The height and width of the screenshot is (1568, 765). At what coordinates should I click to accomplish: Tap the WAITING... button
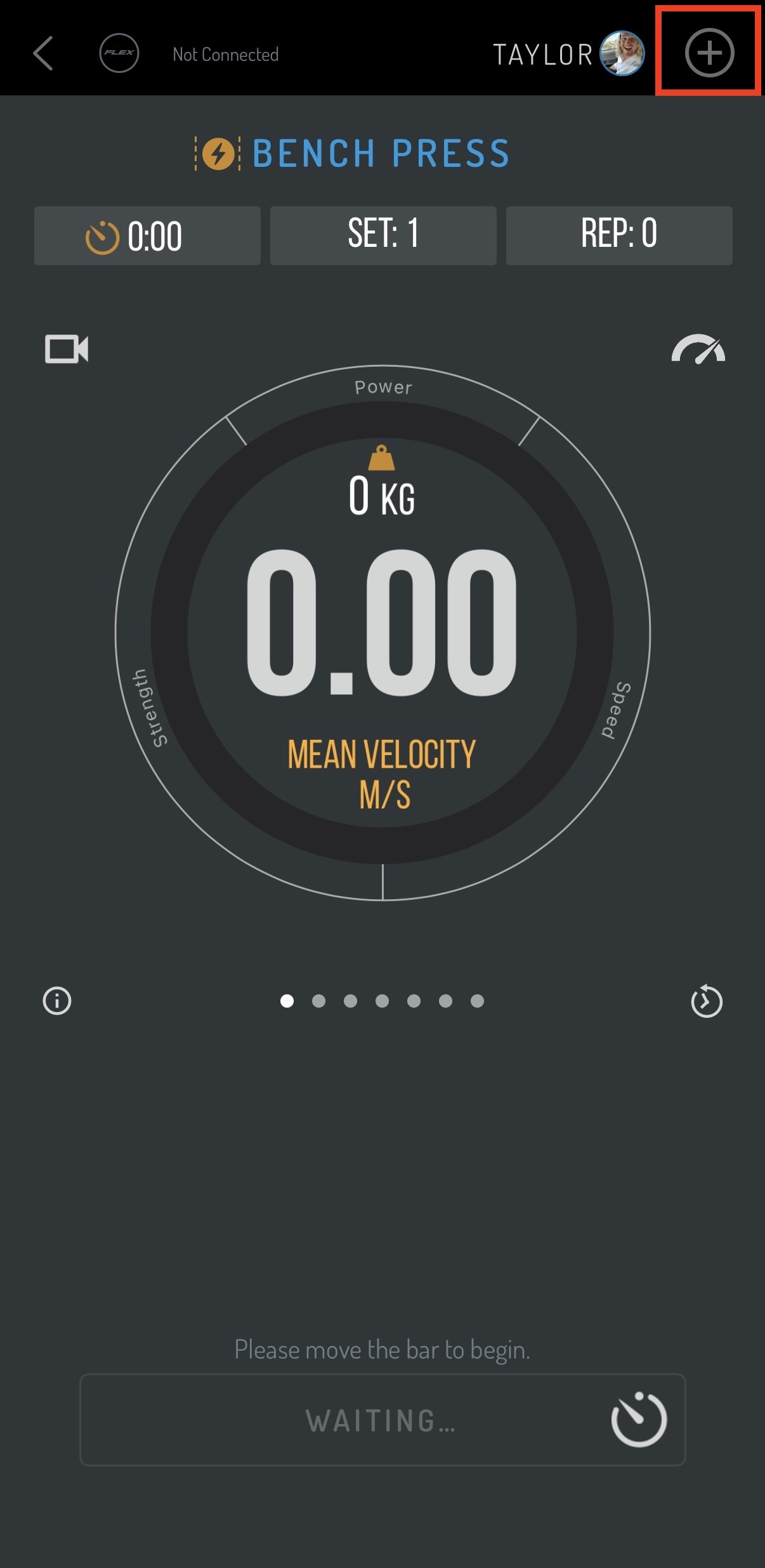[x=383, y=1420]
